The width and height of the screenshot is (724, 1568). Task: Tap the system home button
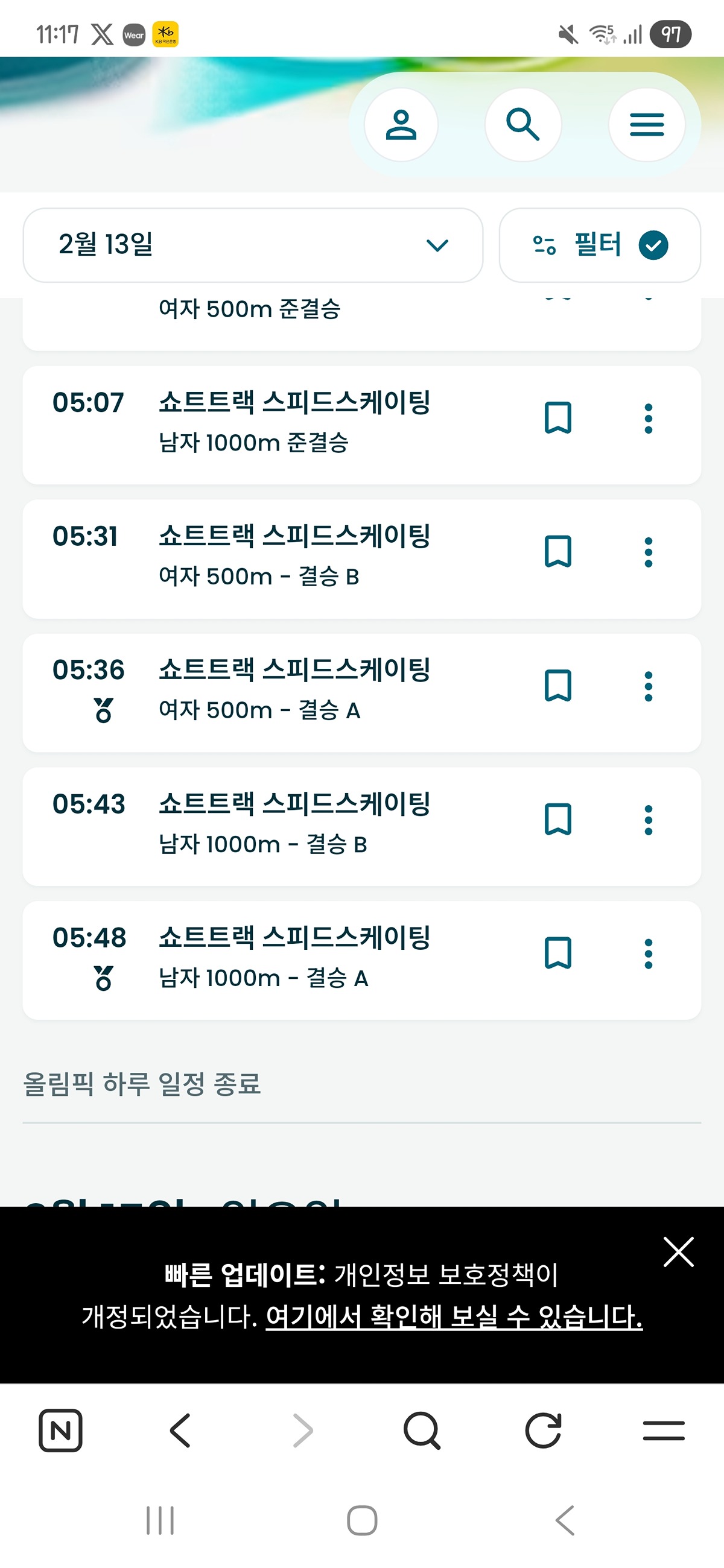coord(361,1520)
